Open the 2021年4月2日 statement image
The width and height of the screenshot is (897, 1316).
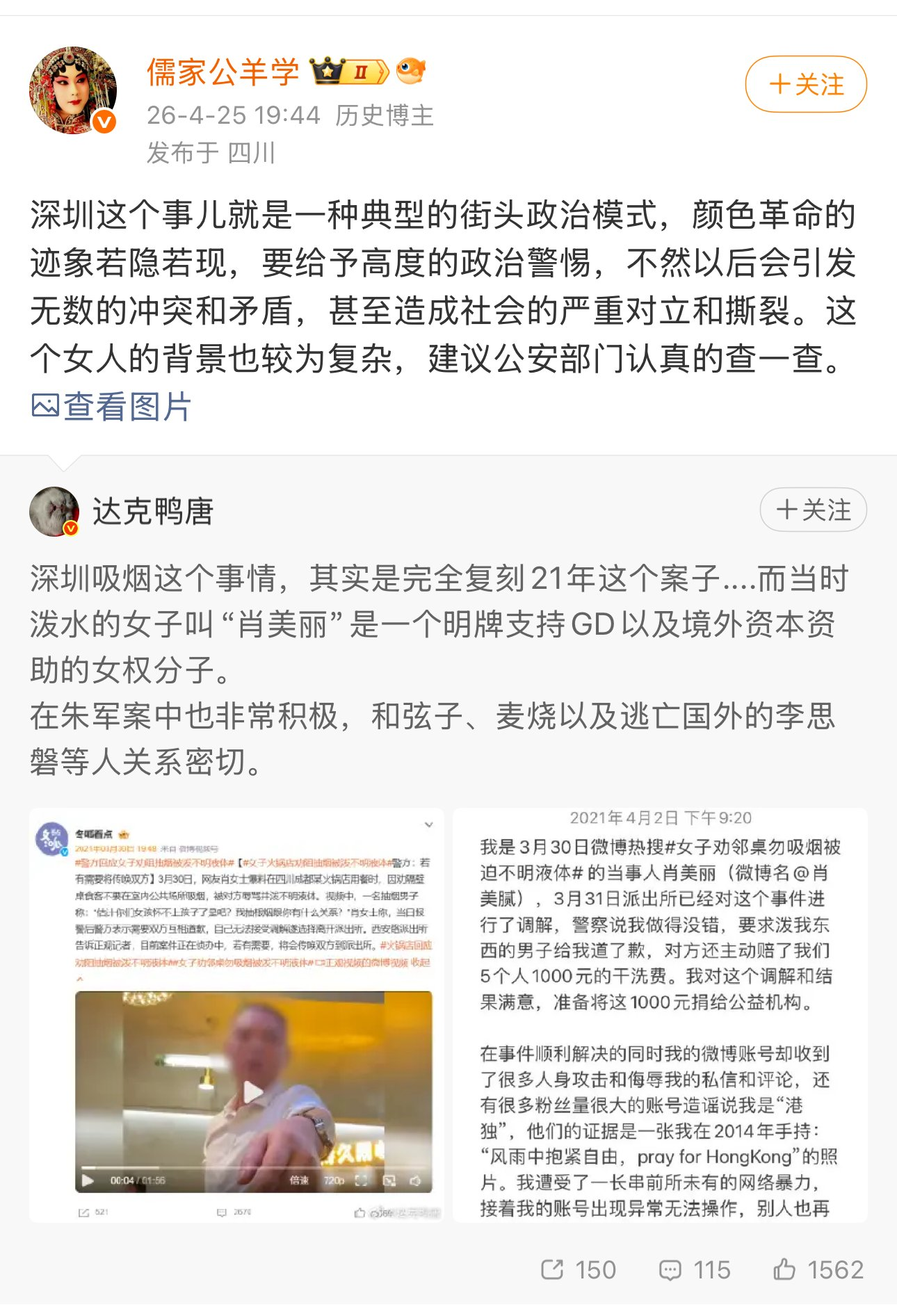coord(659,1015)
